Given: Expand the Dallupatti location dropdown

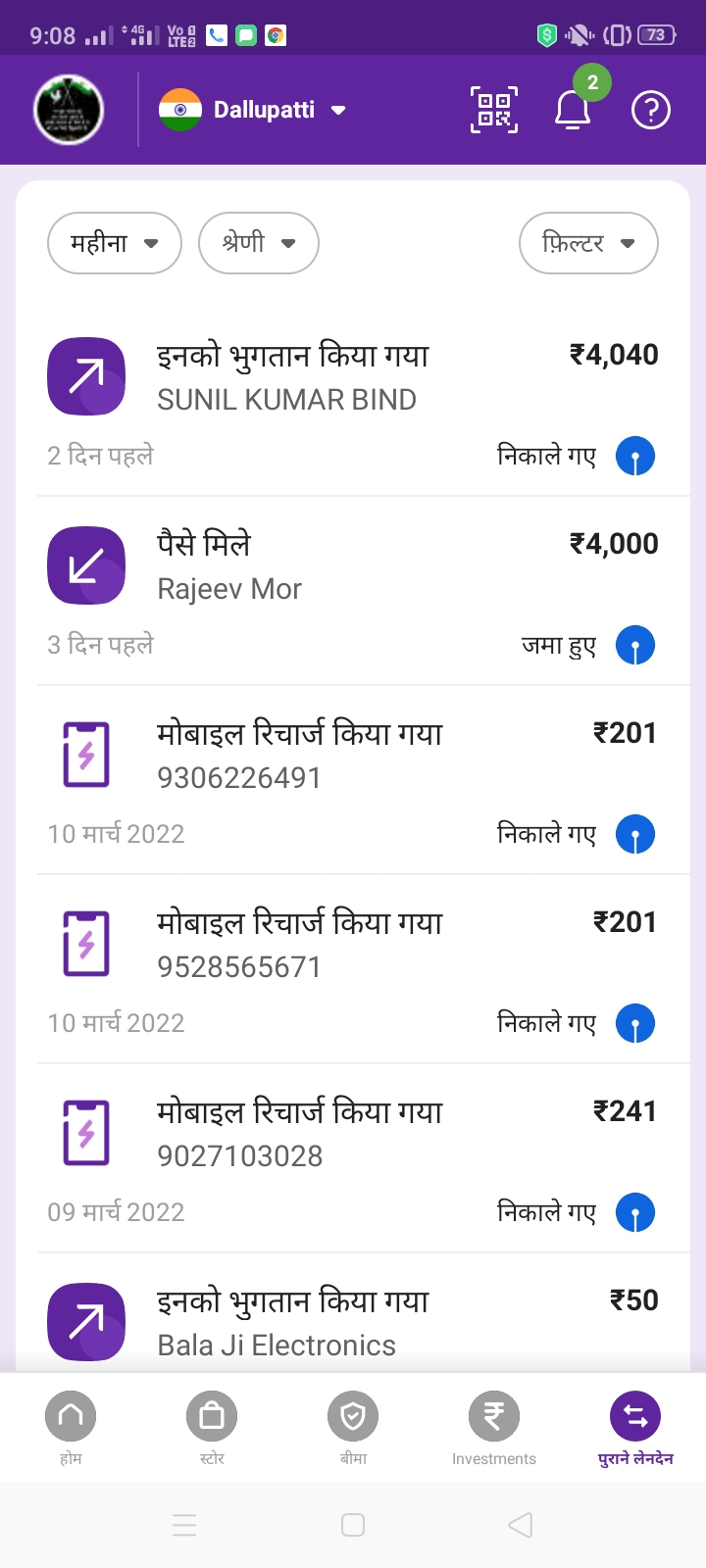Looking at the screenshot, I should [253, 110].
